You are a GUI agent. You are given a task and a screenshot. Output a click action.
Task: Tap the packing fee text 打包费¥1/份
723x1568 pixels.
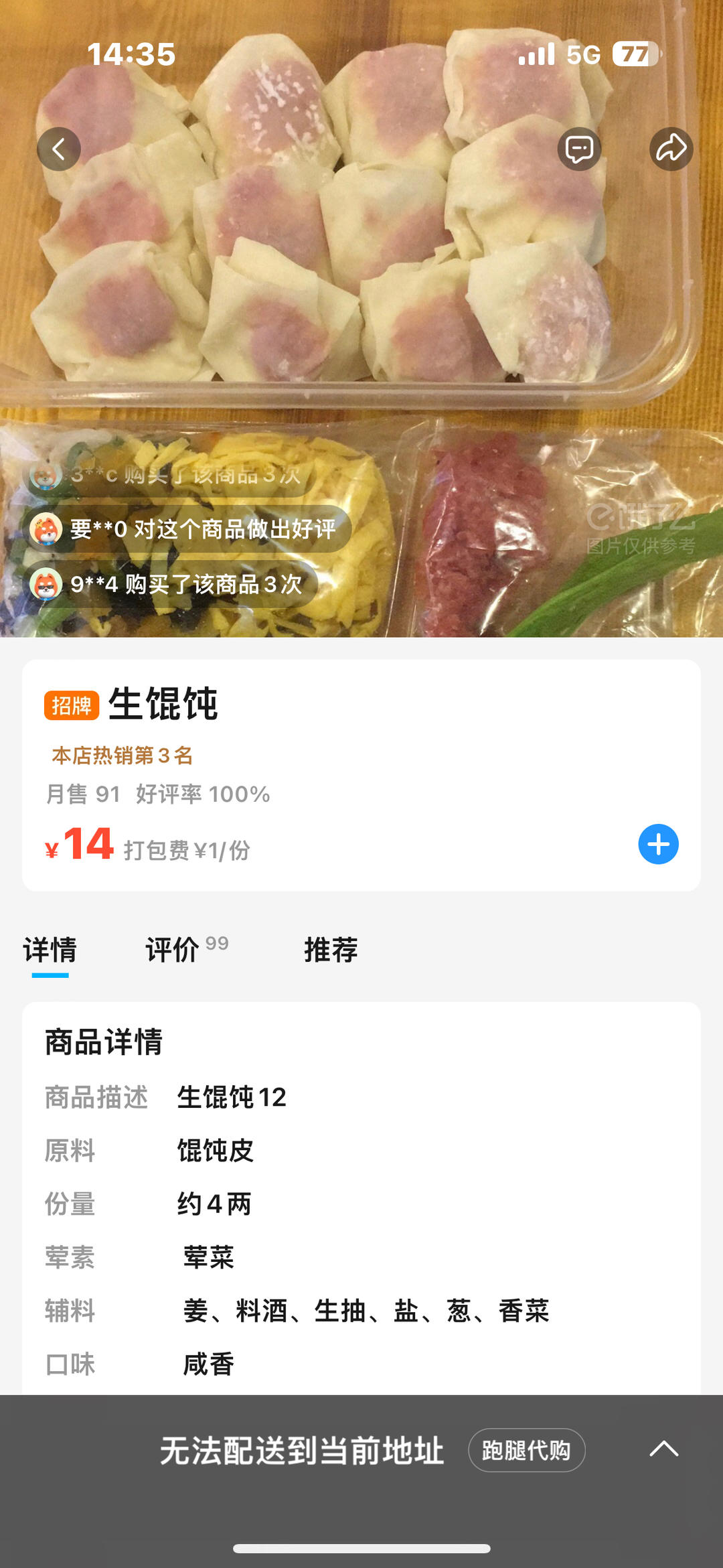click(x=188, y=847)
